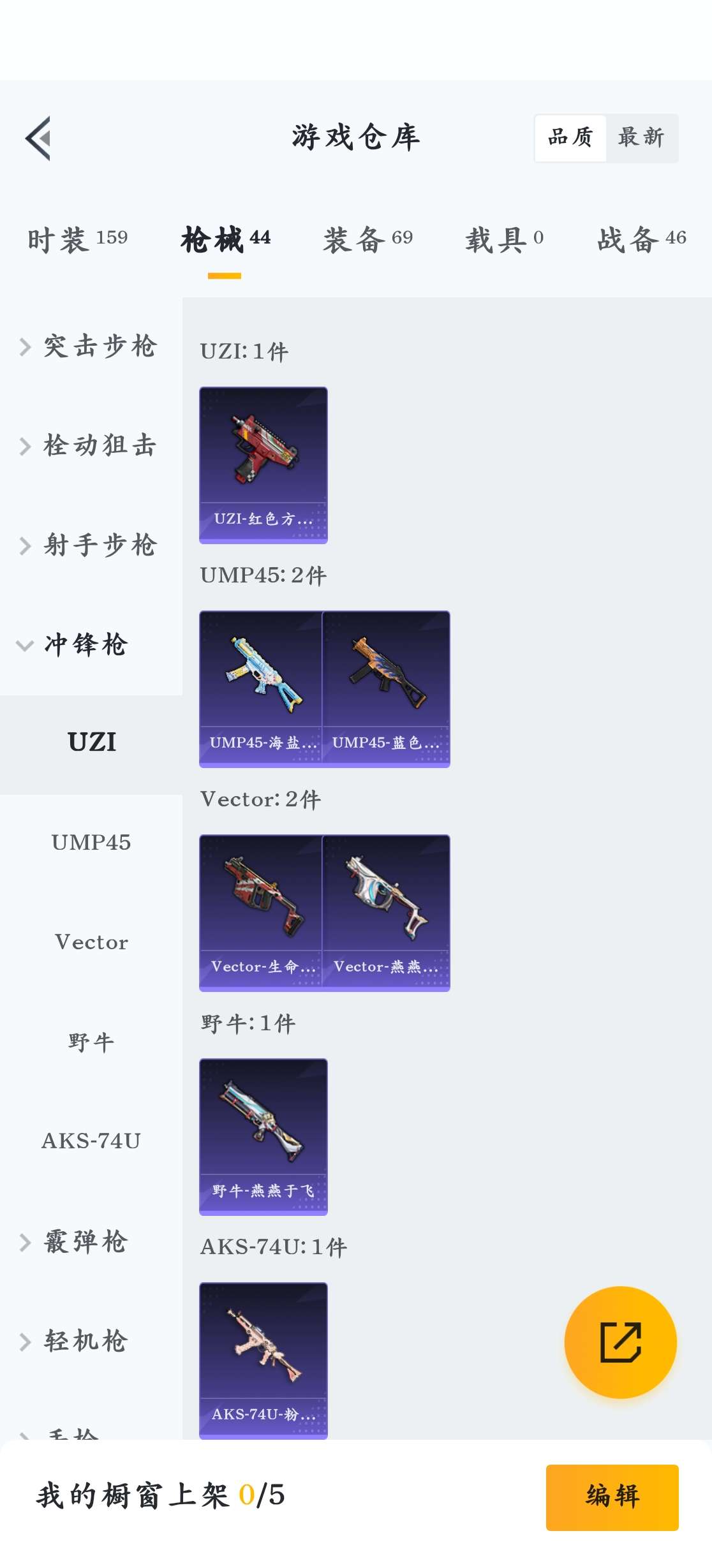Screen dimensions: 712x1568
Task: Switch to the 装备 tab
Action: 367,240
